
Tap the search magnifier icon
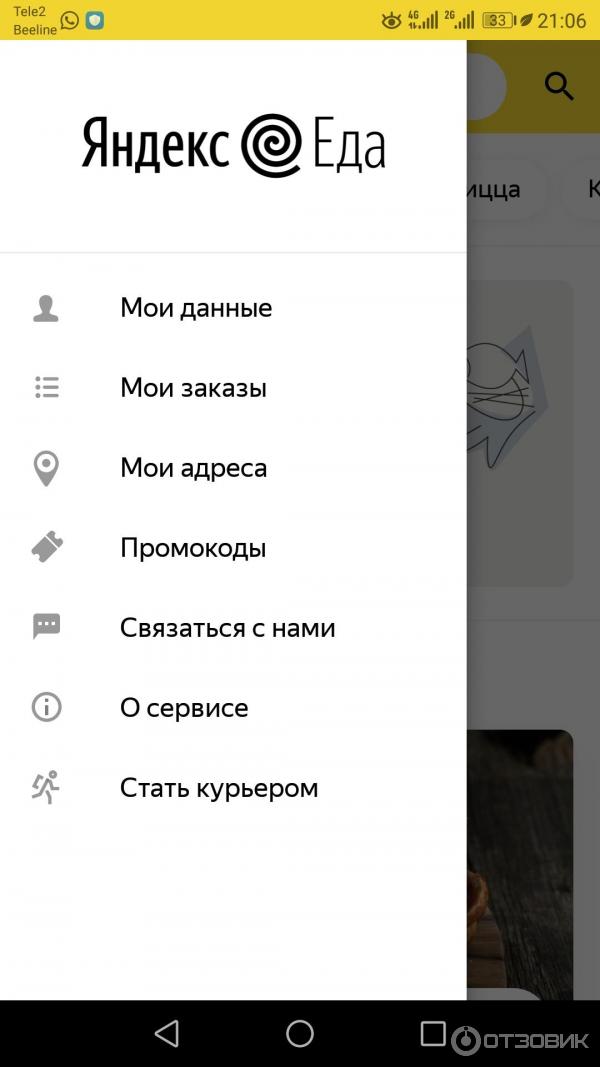(x=559, y=86)
